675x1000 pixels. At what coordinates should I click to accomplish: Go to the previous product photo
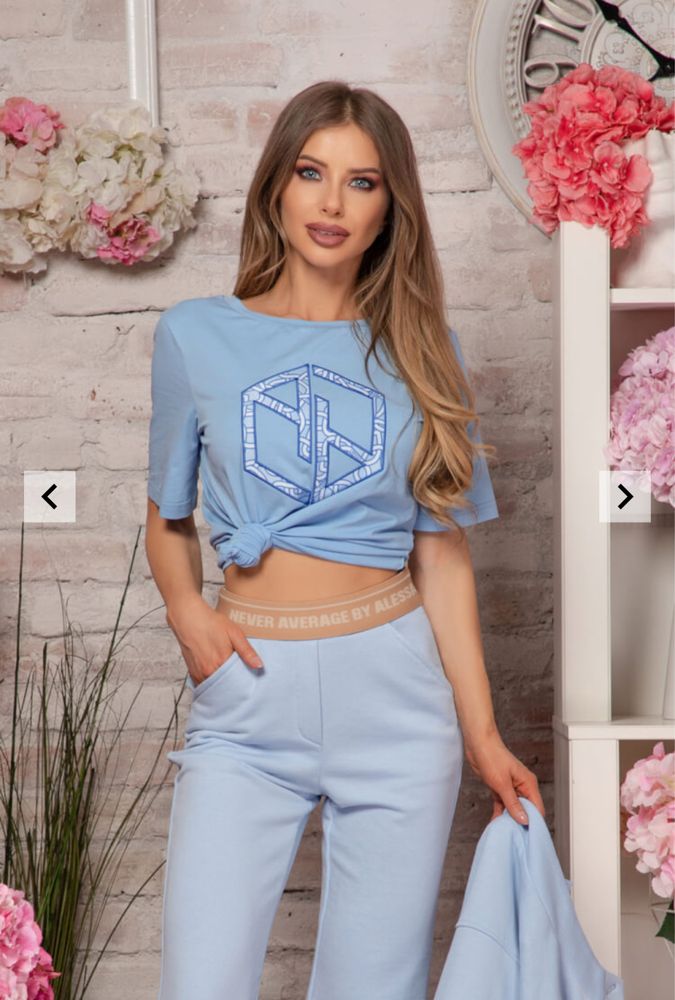(49, 496)
